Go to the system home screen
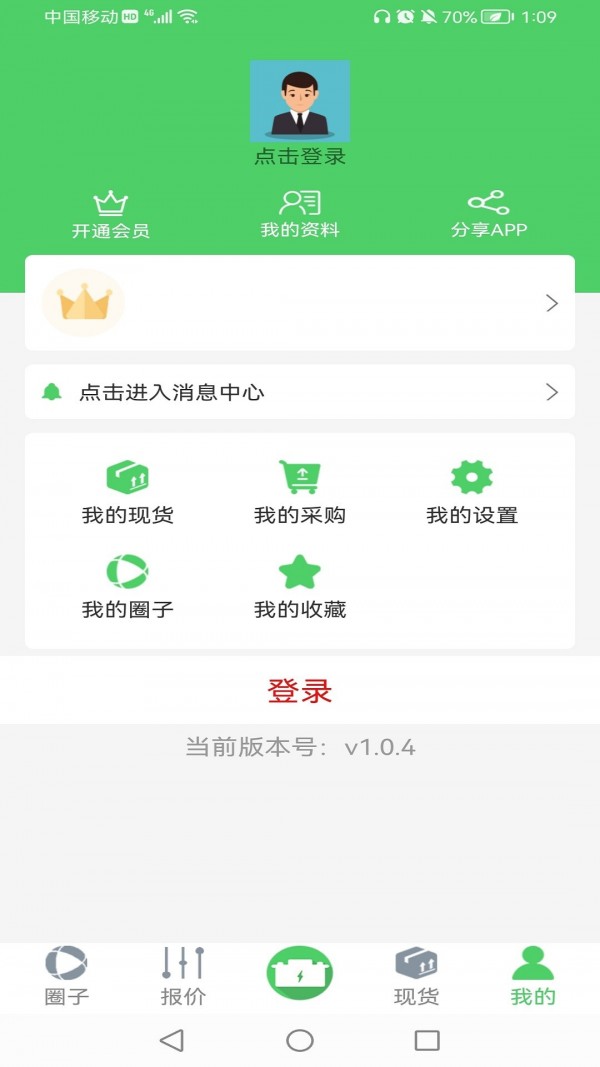 pyautogui.click(x=300, y=1041)
